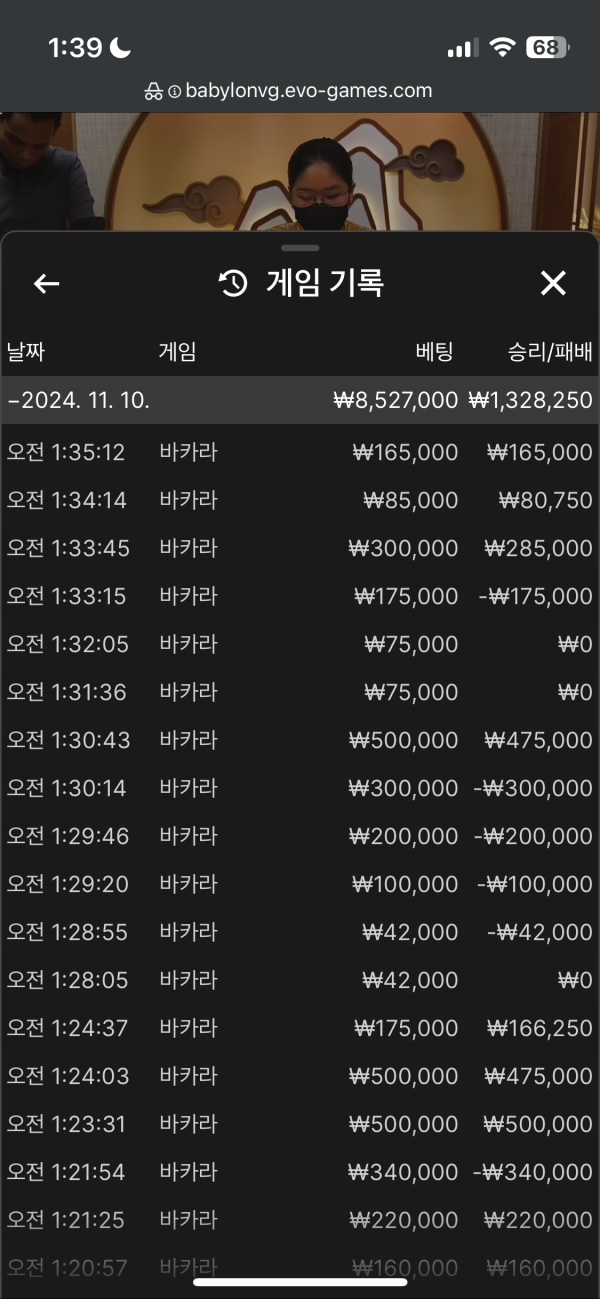Select the 오전 1:21:54 바카라 entry
This screenshot has width=600, height=1299.
coord(300,1172)
